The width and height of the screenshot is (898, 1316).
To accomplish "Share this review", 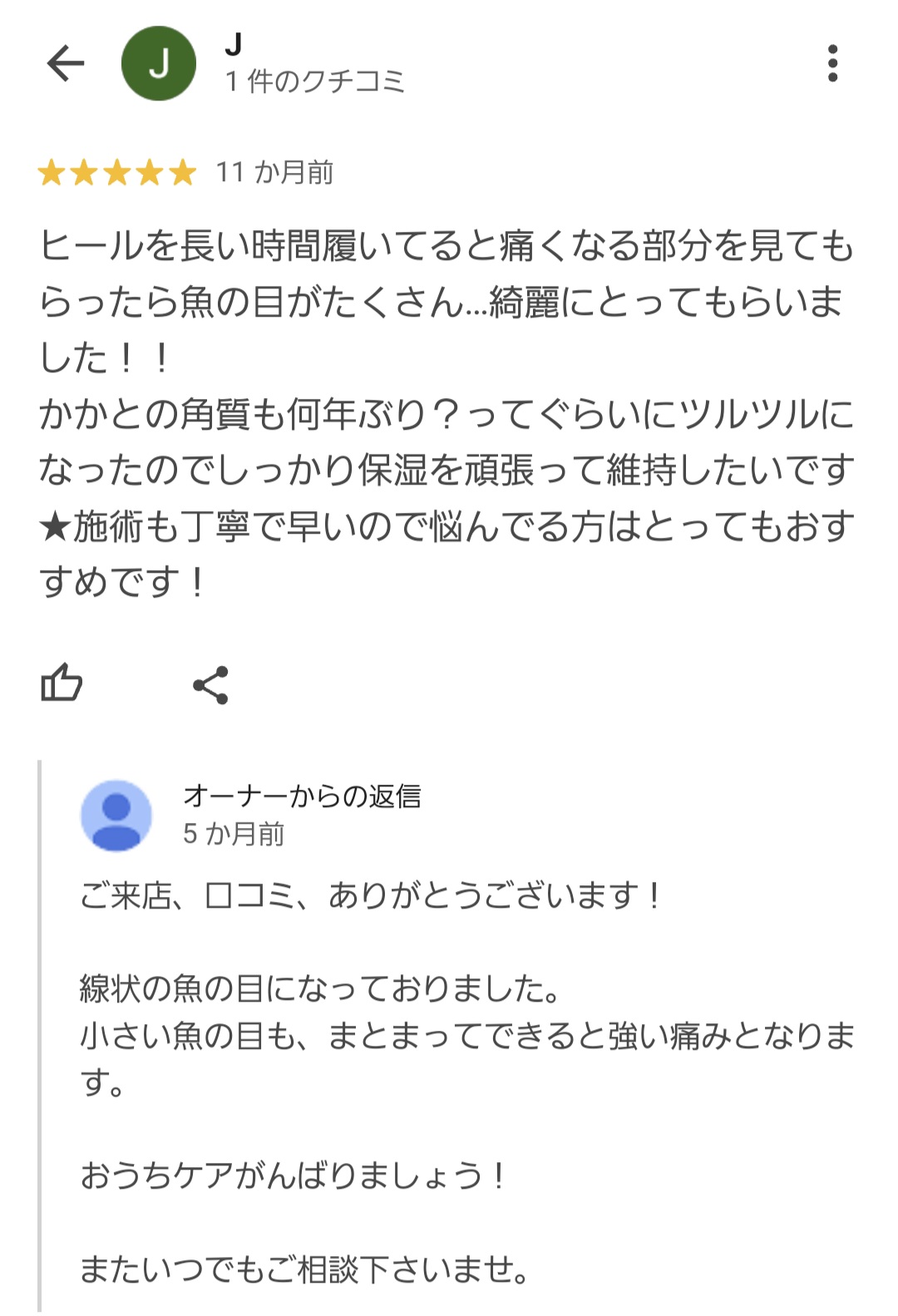I will [x=210, y=685].
